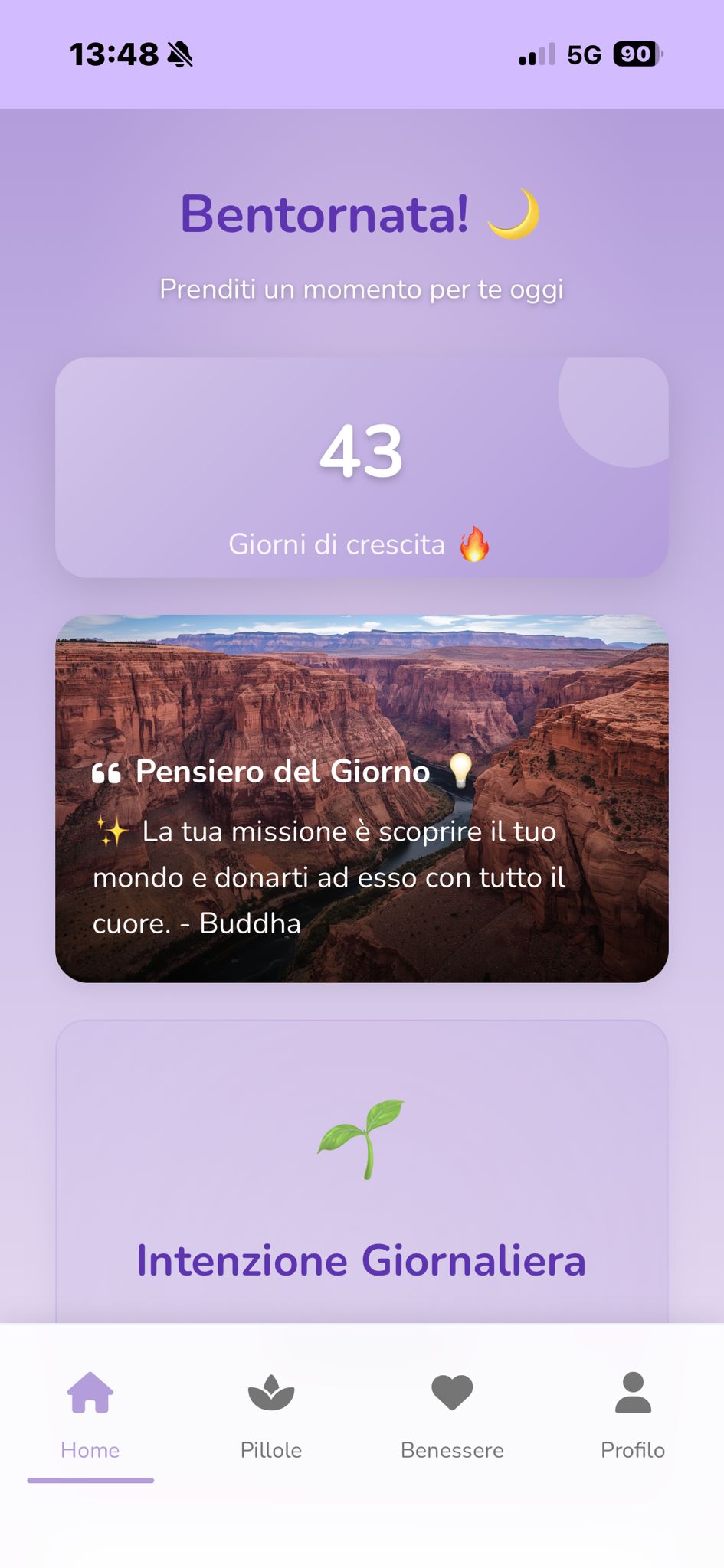Click the sprout icon above Intenzione Giornaliera
This screenshot has width=724, height=1568.
pos(360,1139)
